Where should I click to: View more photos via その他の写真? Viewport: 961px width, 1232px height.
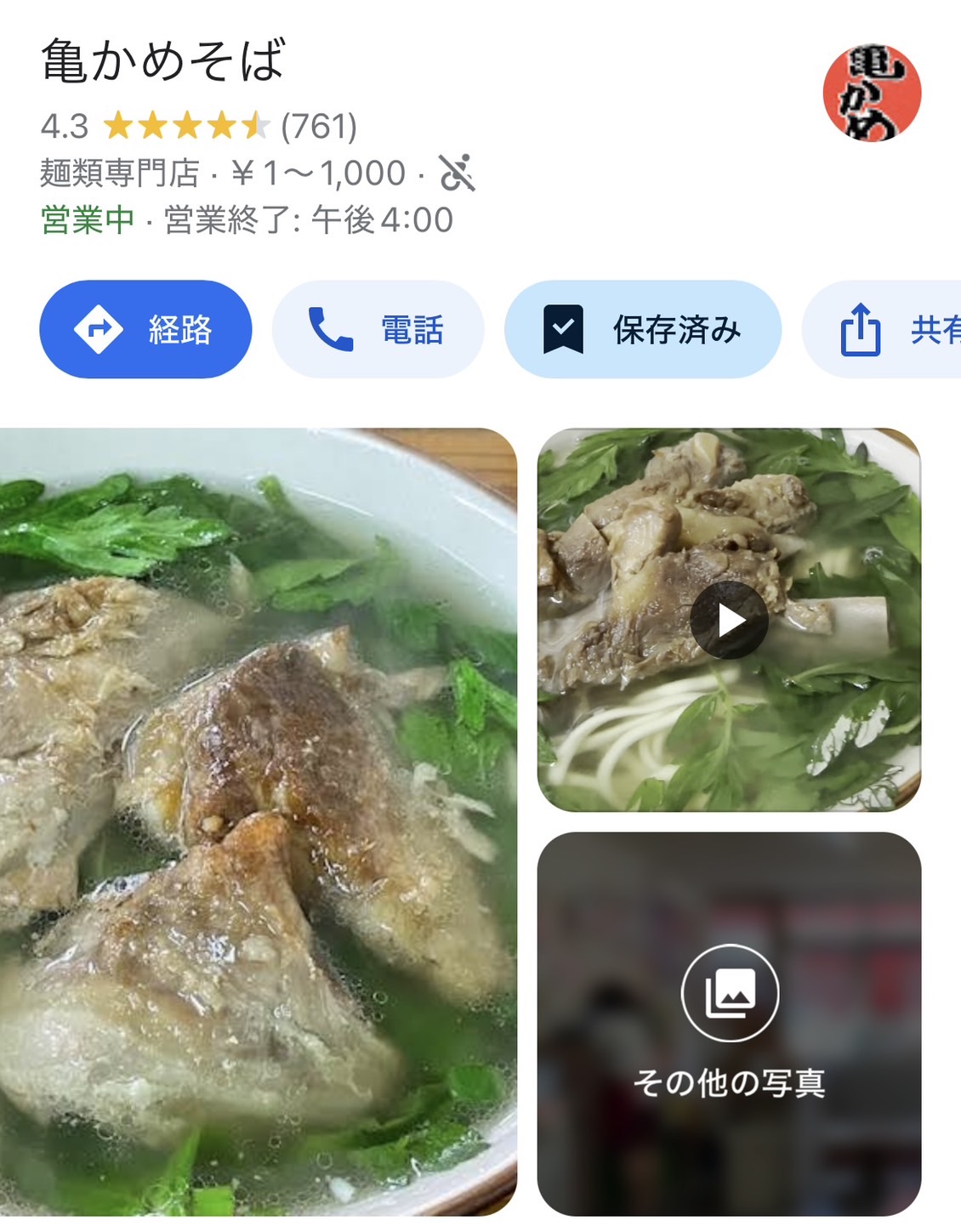729,1024
